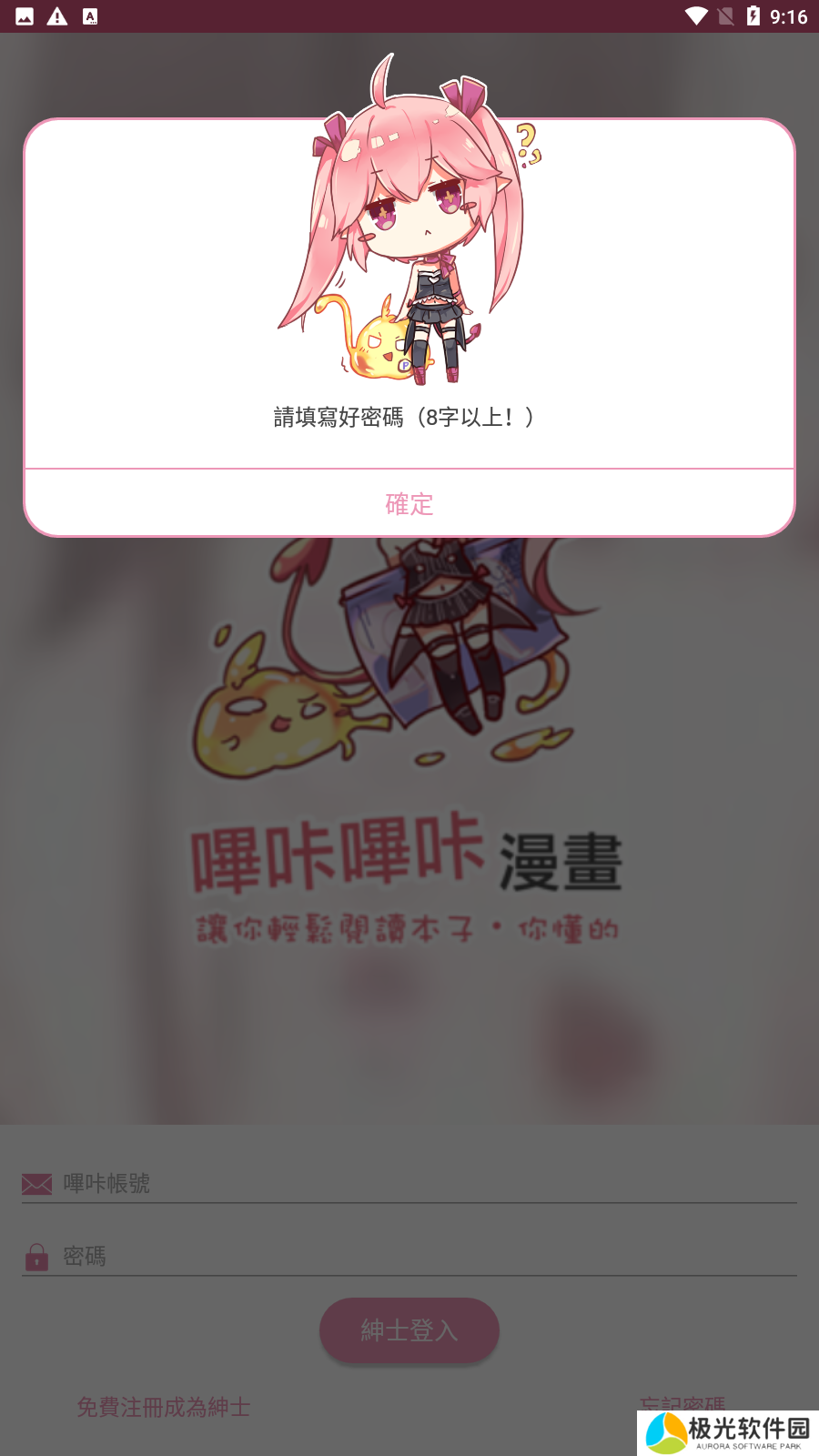Confirm the password warning with 確定
Image resolution: width=819 pixels, height=1456 pixels.
409,503
